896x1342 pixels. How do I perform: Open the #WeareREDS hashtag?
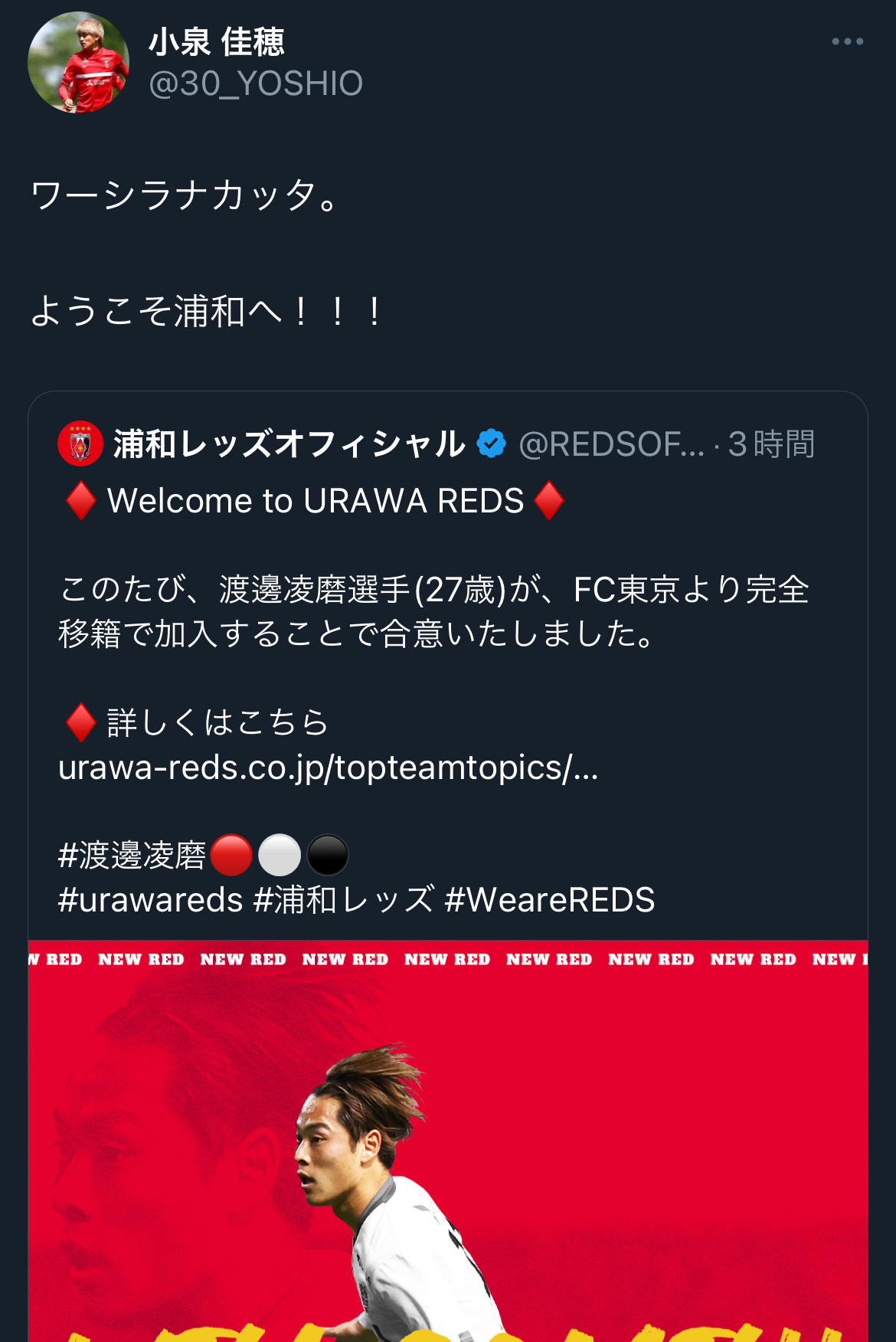click(549, 900)
